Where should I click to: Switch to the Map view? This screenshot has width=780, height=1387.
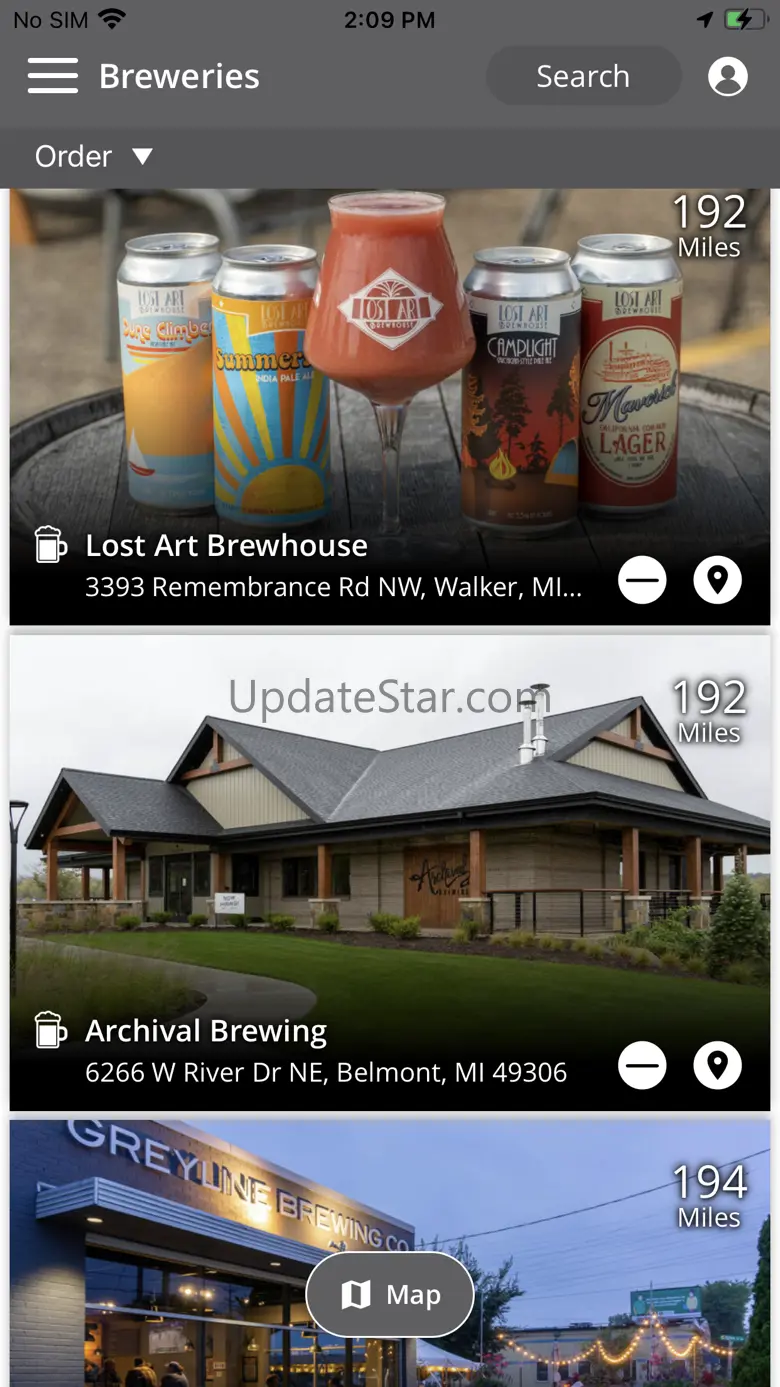tap(390, 1295)
